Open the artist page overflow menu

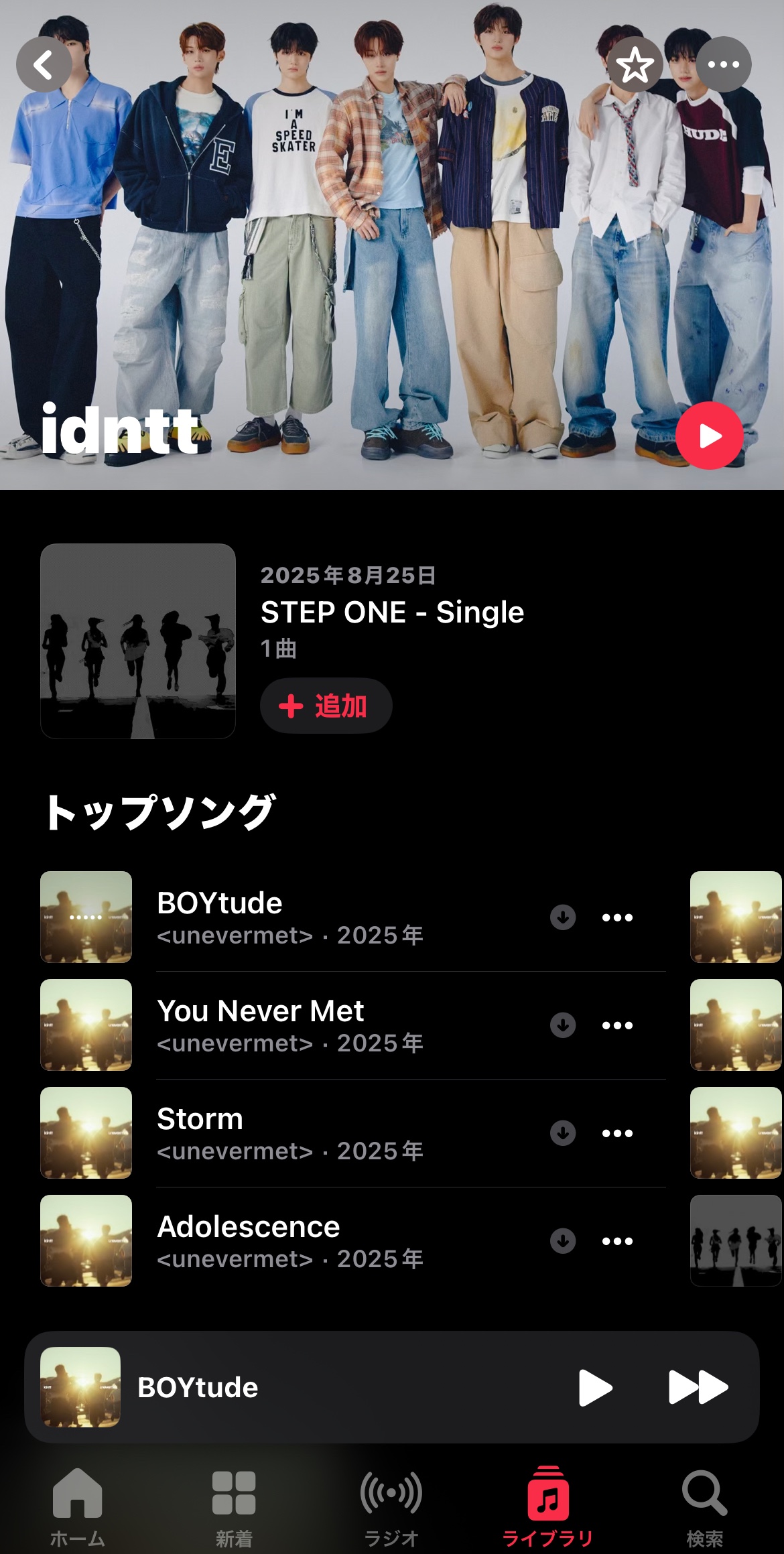[724, 65]
